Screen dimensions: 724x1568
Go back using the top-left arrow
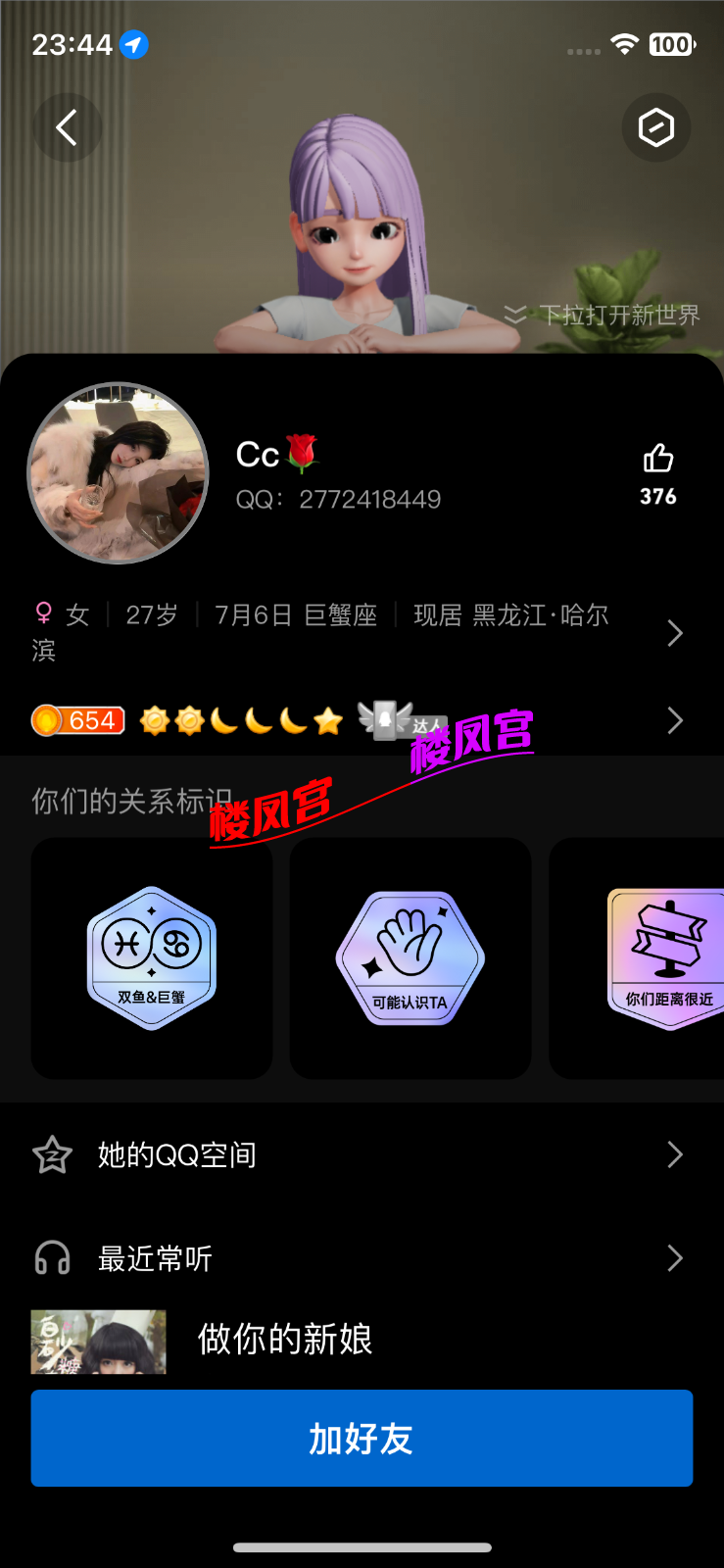[x=67, y=127]
